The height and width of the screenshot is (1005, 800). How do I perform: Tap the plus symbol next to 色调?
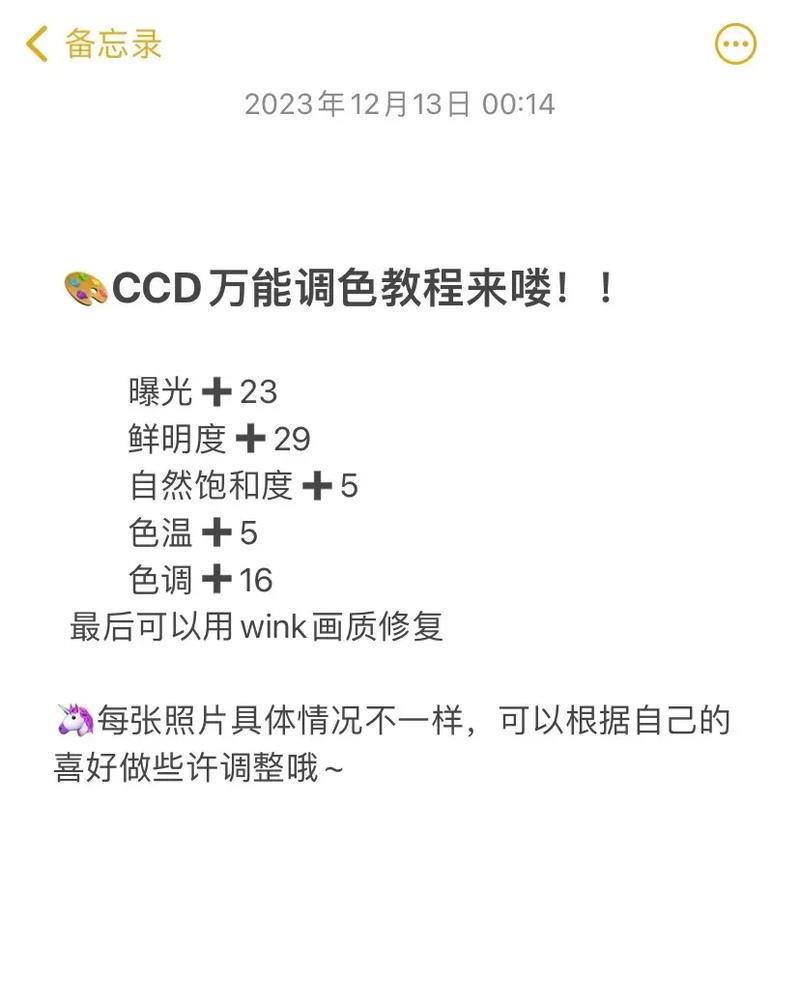pyautogui.click(x=217, y=580)
